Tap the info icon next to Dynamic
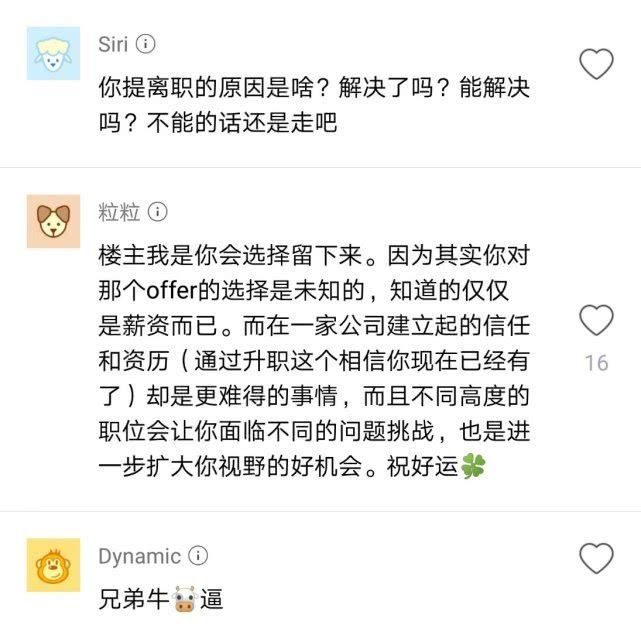The height and width of the screenshot is (632, 641). click(x=199, y=556)
